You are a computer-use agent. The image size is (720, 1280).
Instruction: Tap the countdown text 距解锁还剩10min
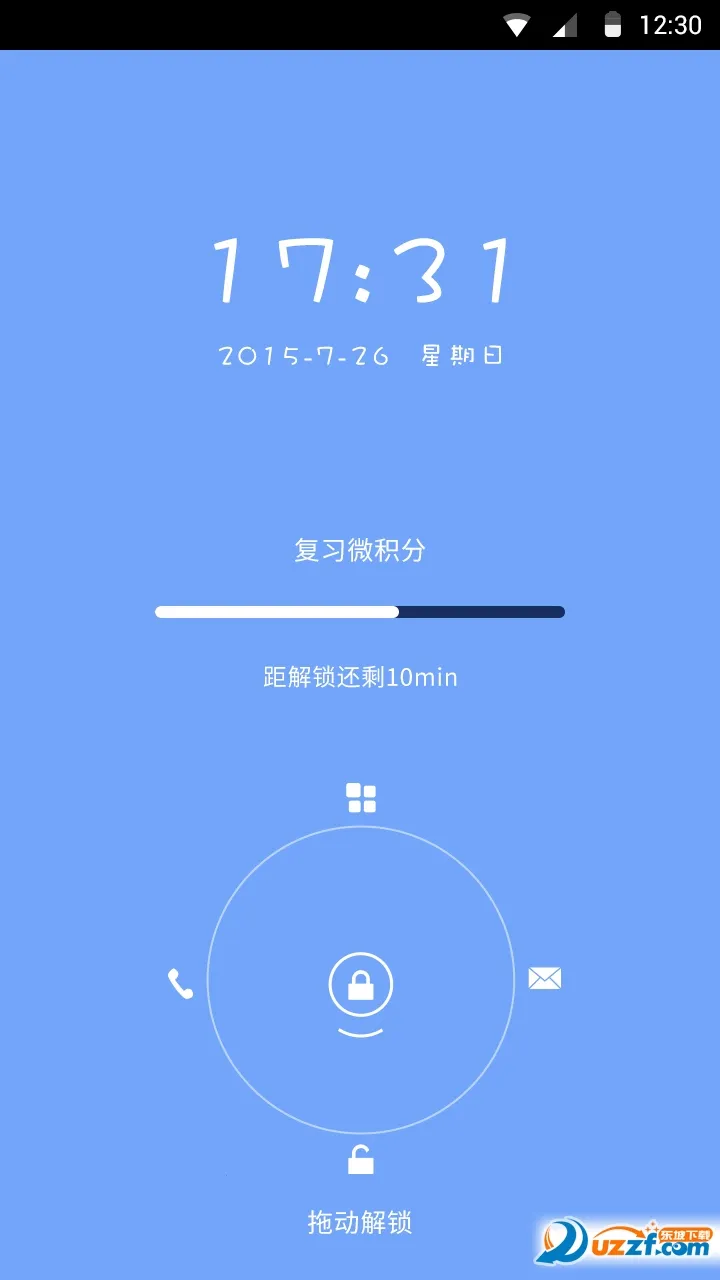click(x=360, y=677)
